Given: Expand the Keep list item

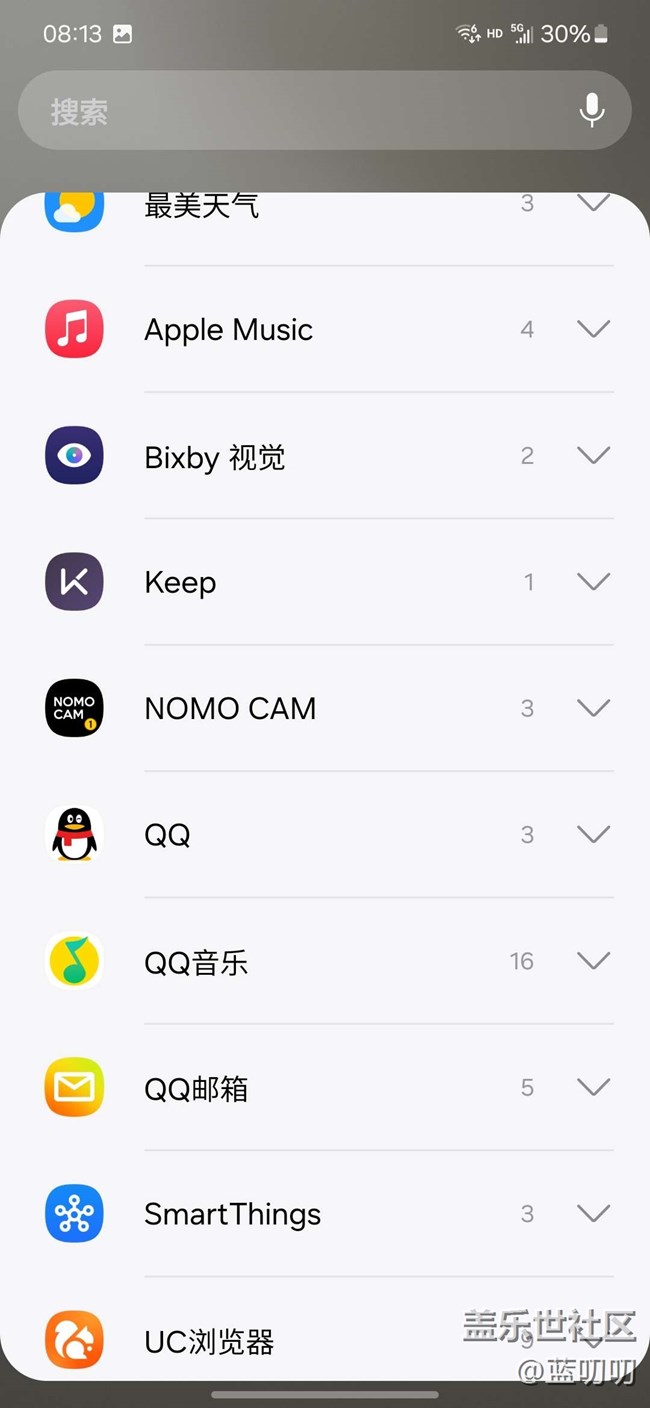Looking at the screenshot, I should (x=593, y=582).
